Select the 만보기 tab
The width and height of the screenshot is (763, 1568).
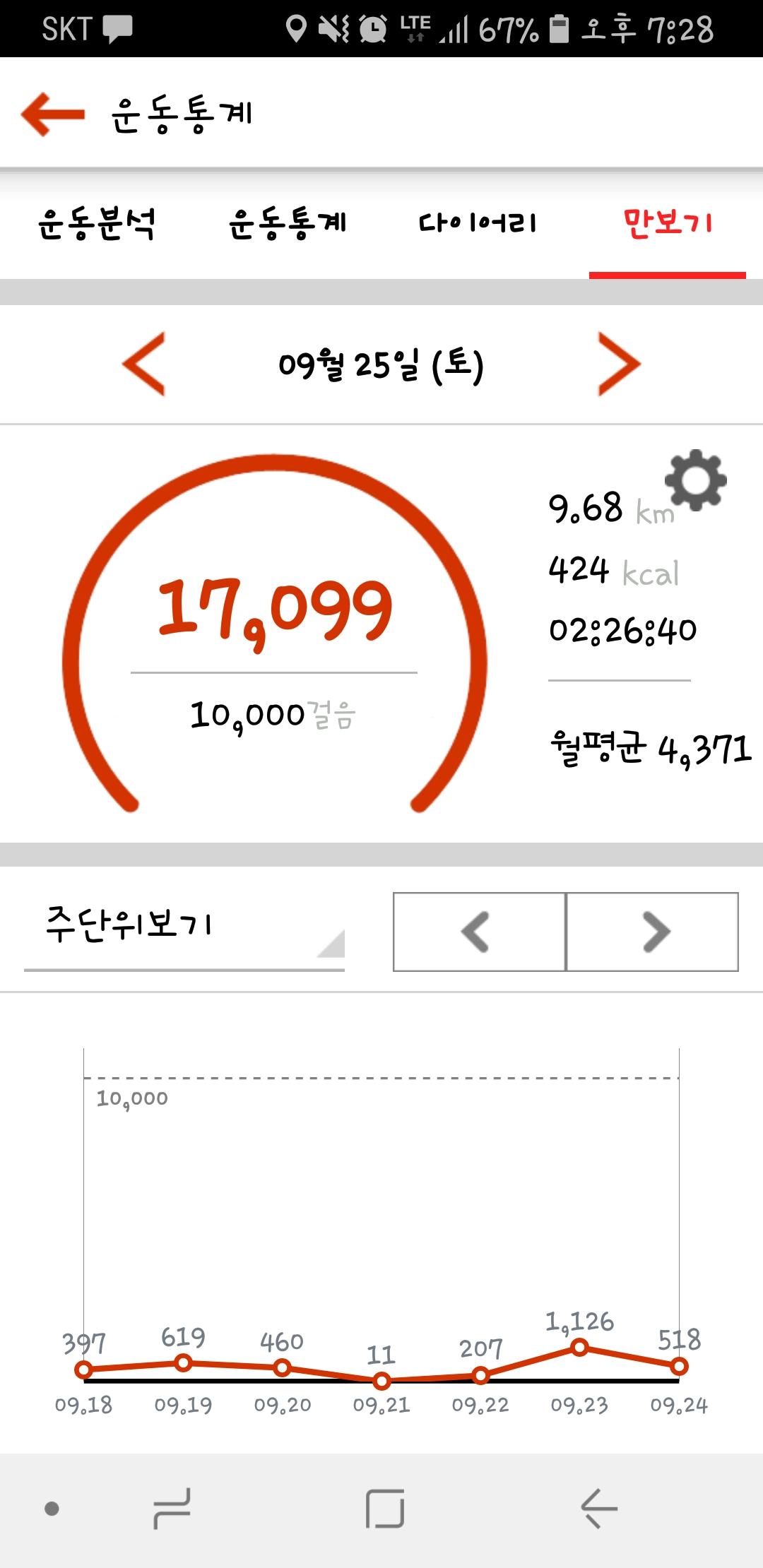(x=668, y=224)
